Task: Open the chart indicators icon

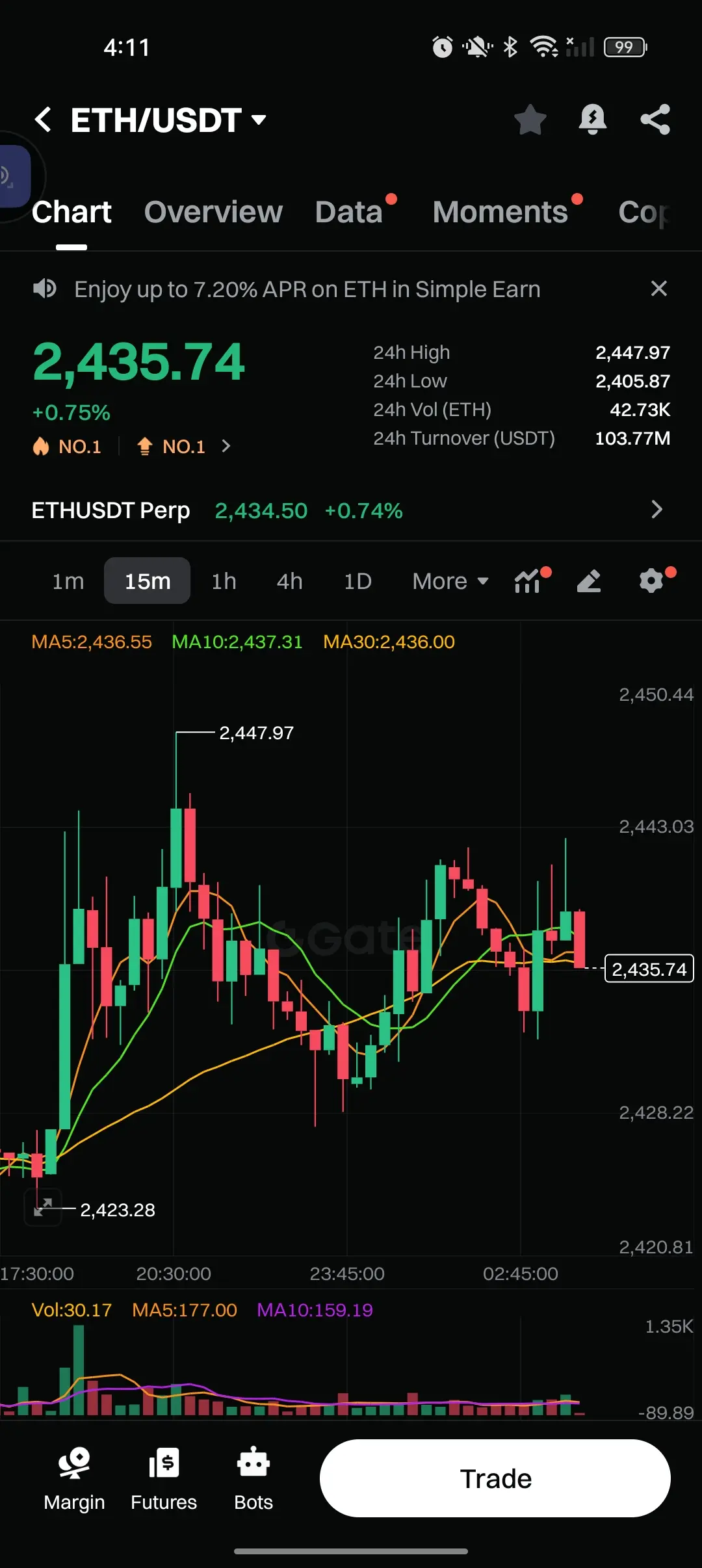Action: (528, 581)
